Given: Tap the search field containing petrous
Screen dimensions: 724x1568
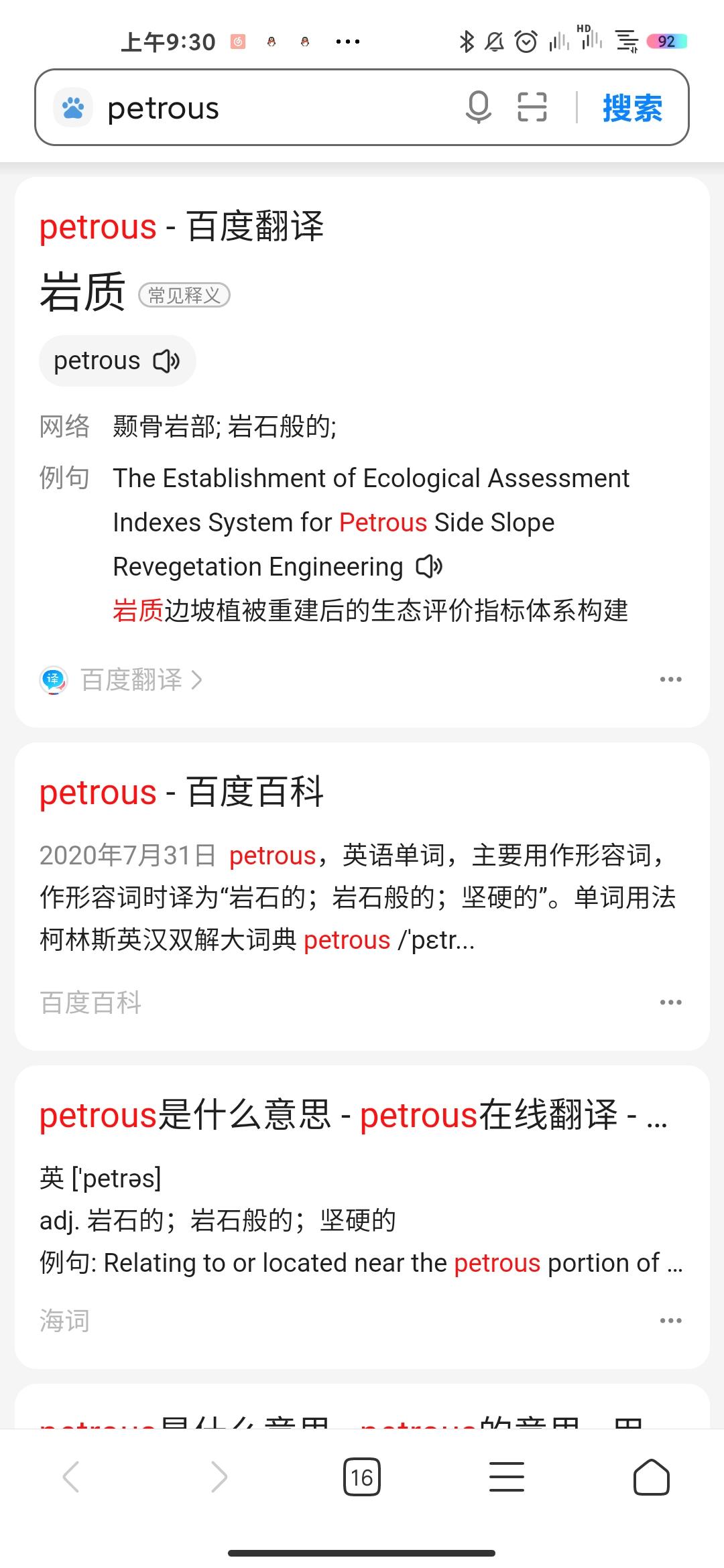Looking at the screenshot, I should (268, 108).
